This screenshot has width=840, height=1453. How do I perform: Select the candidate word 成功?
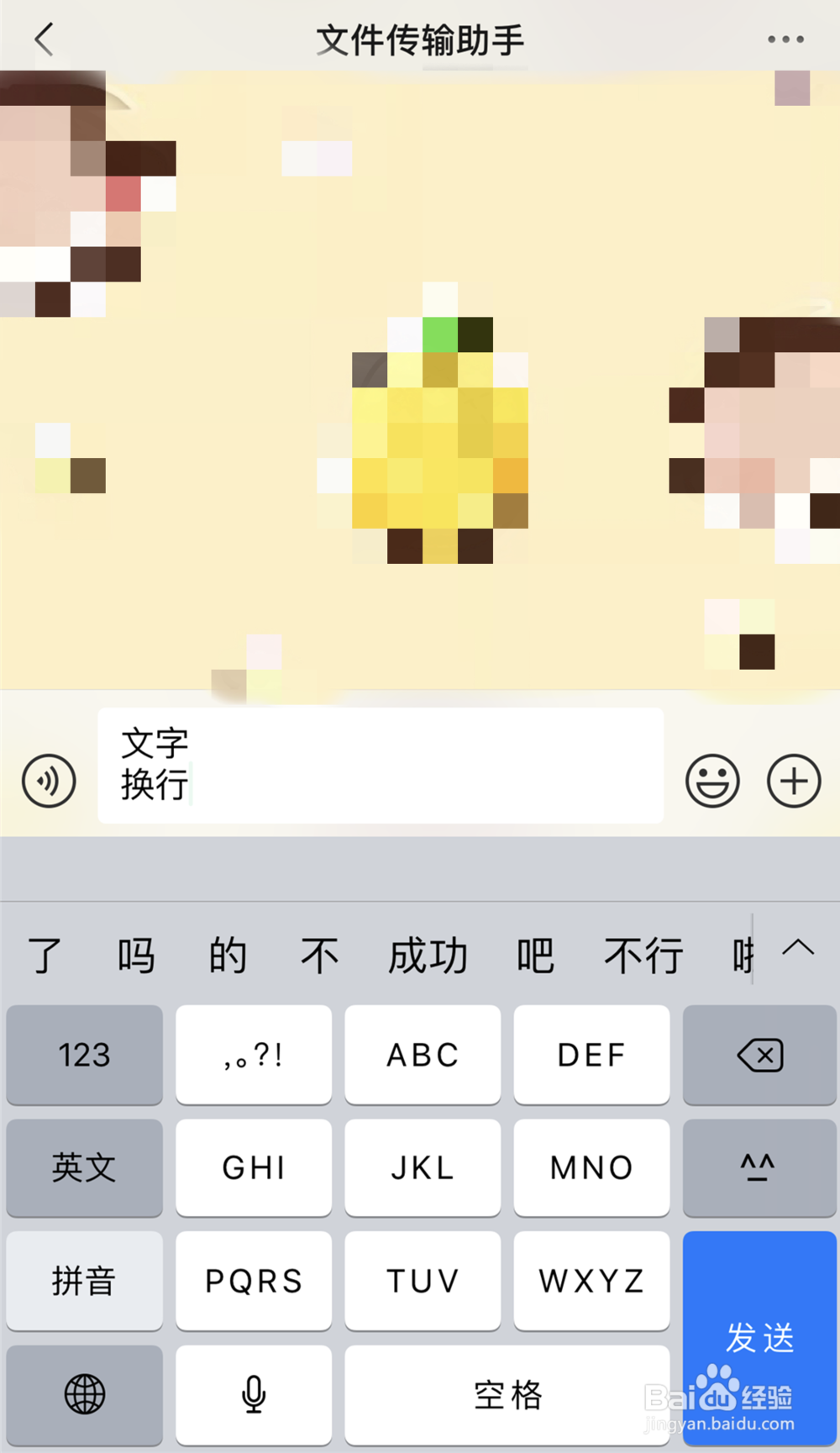click(428, 954)
